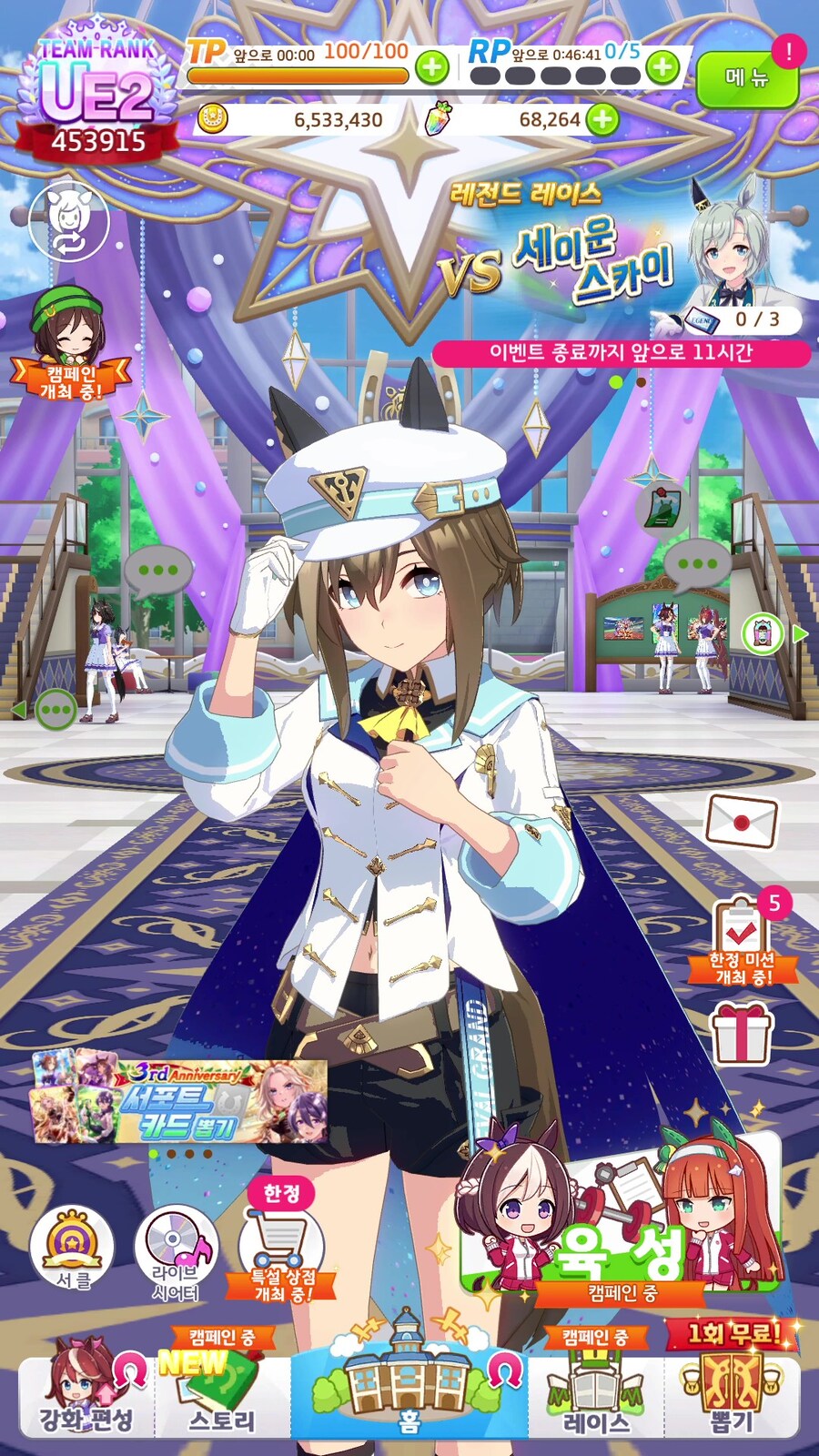Image resolution: width=819 pixels, height=1456 pixels.
Task: Open 라이브 시어터
Action: [176, 1251]
